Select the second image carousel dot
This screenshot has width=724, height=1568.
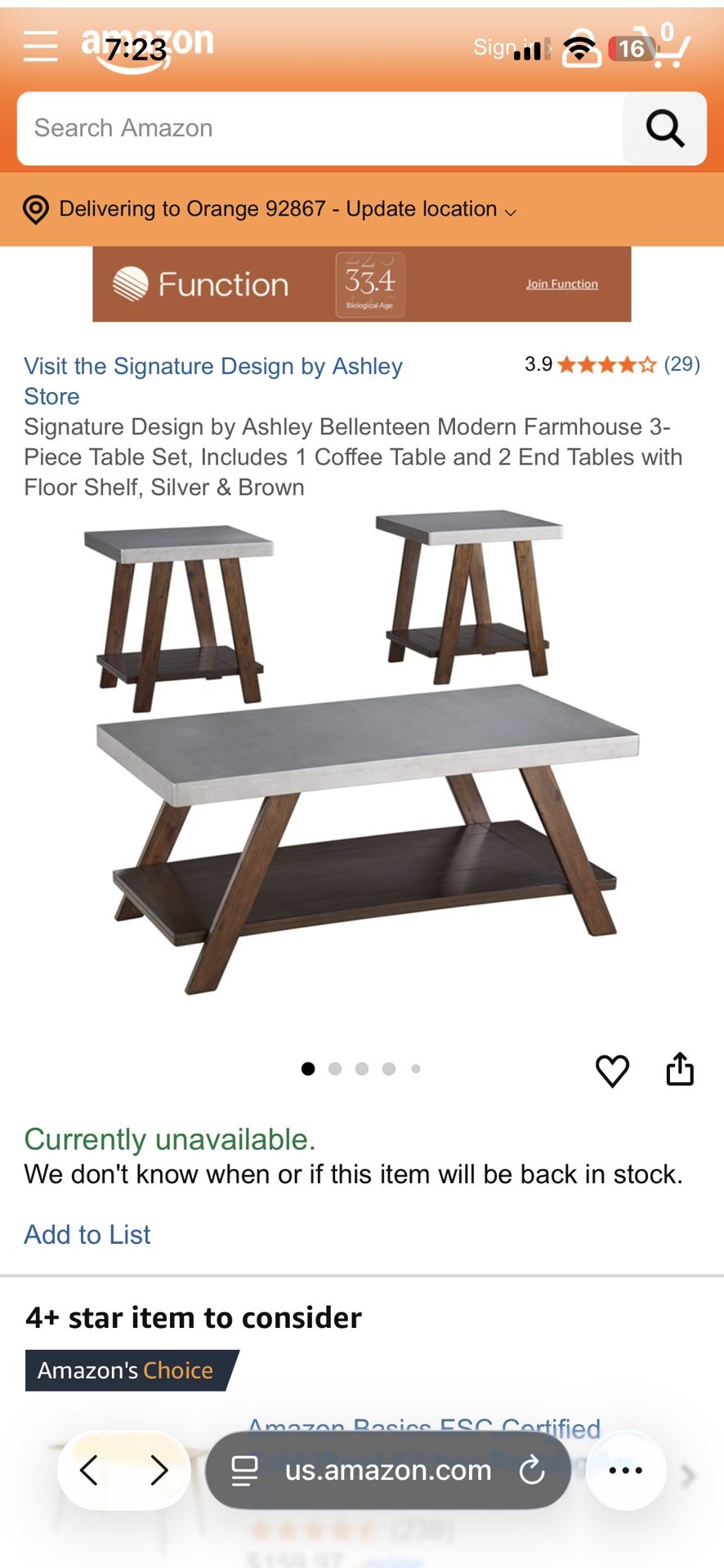335,1068
